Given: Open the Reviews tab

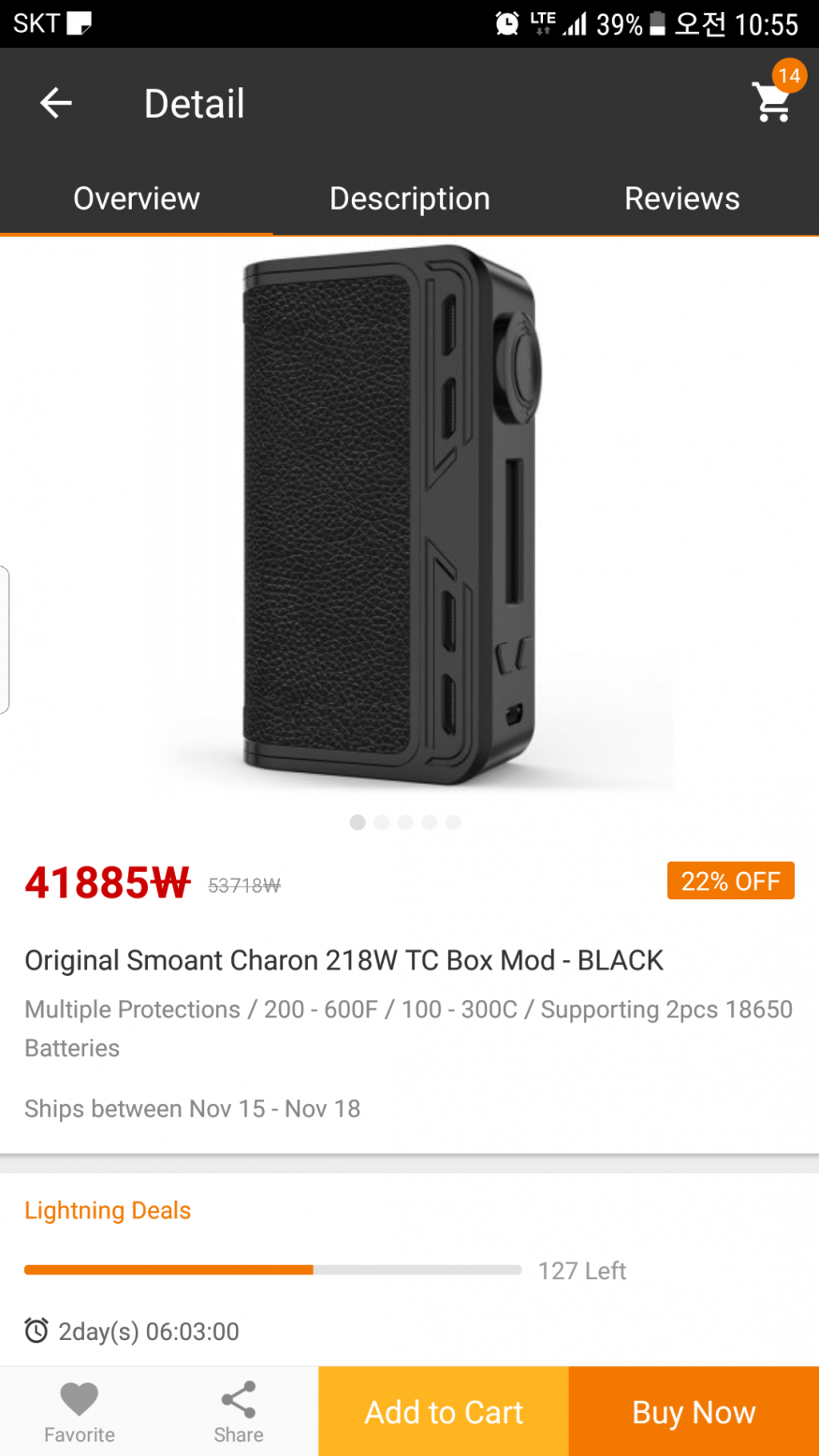Looking at the screenshot, I should [681, 198].
